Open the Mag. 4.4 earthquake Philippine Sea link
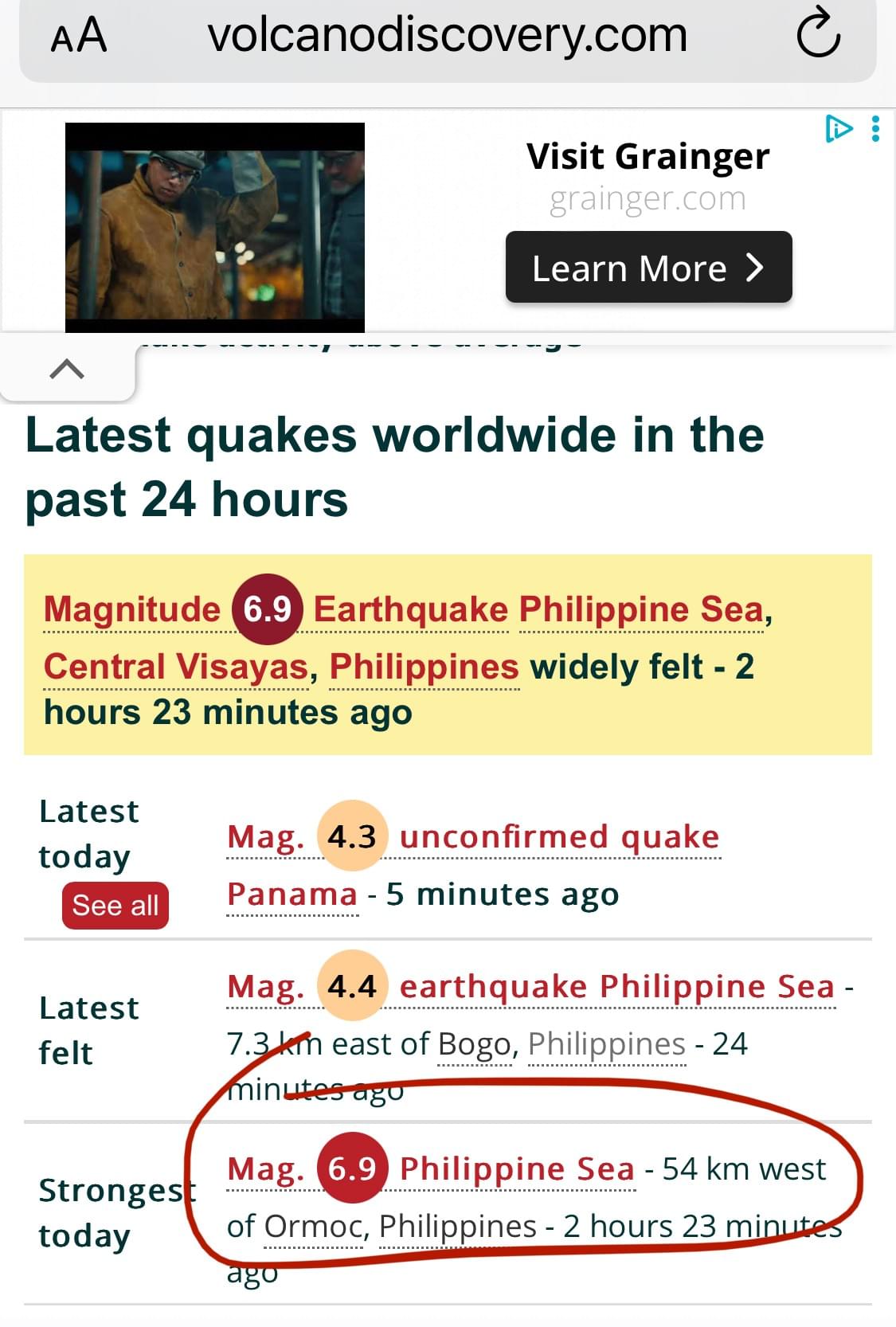Image resolution: width=896 pixels, height=1327 pixels. point(530,987)
